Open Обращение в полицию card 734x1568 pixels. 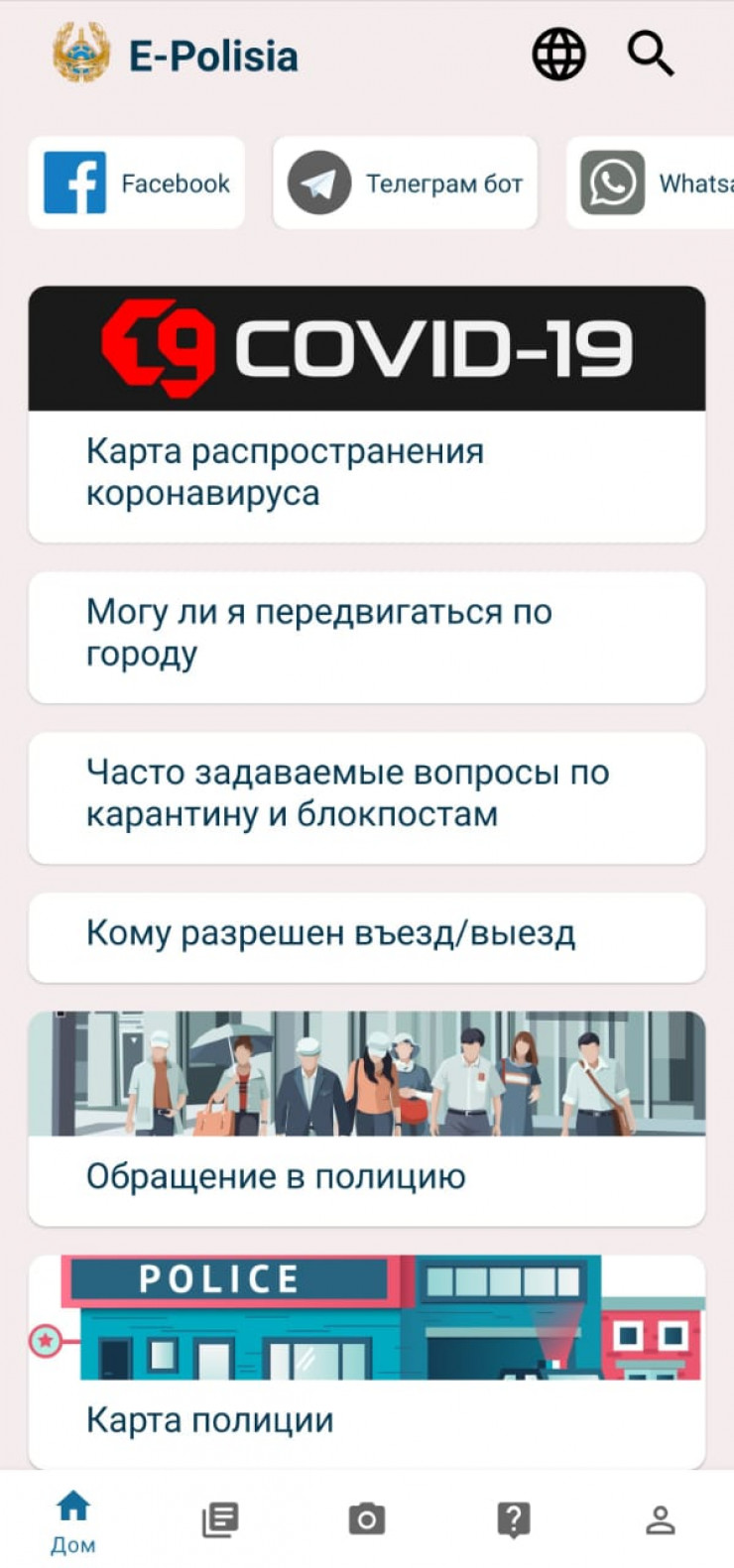tap(366, 1176)
